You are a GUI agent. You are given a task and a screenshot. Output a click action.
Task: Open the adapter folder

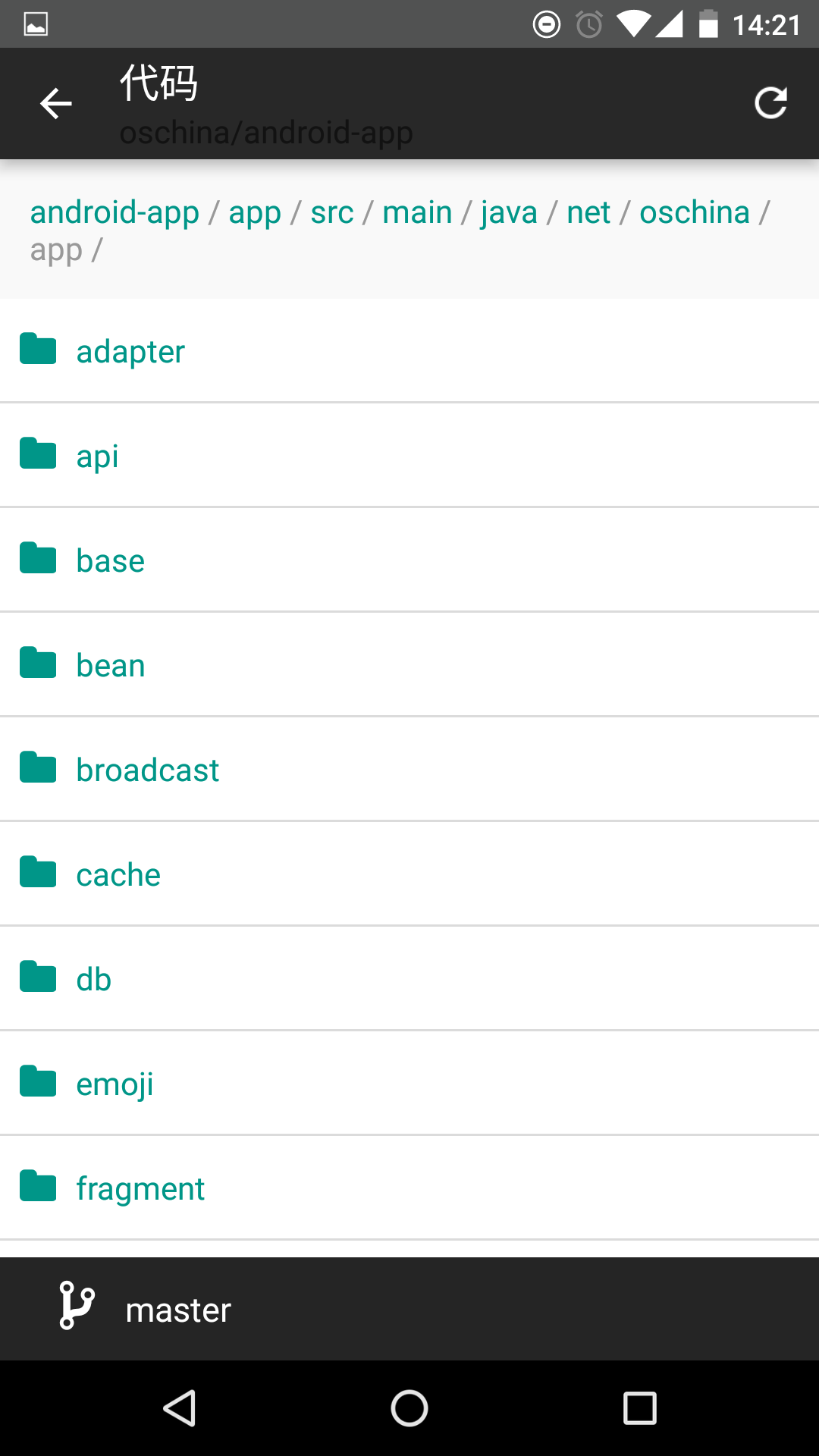tap(130, 351)
